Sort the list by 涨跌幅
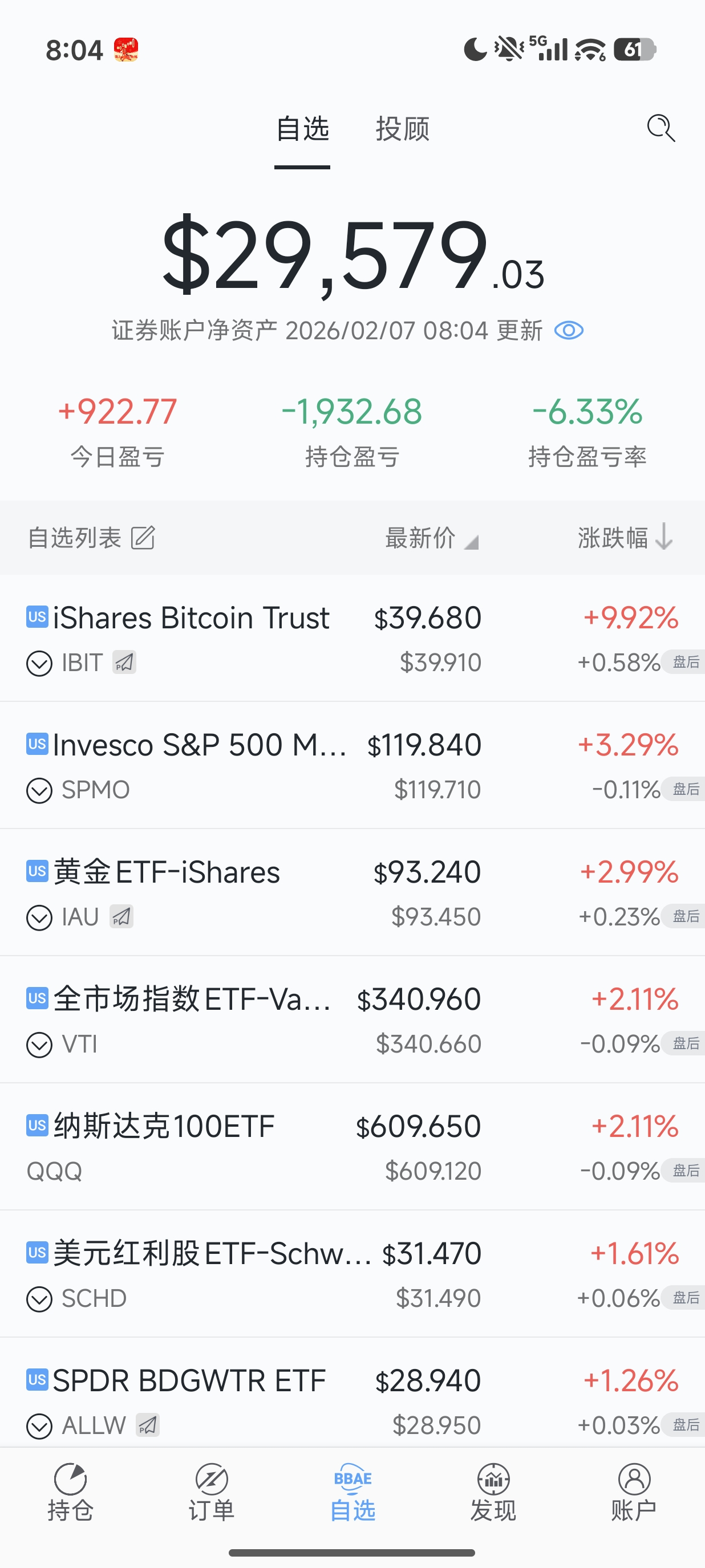Viewport: 705px width, 1568px height. coord(625,538)
